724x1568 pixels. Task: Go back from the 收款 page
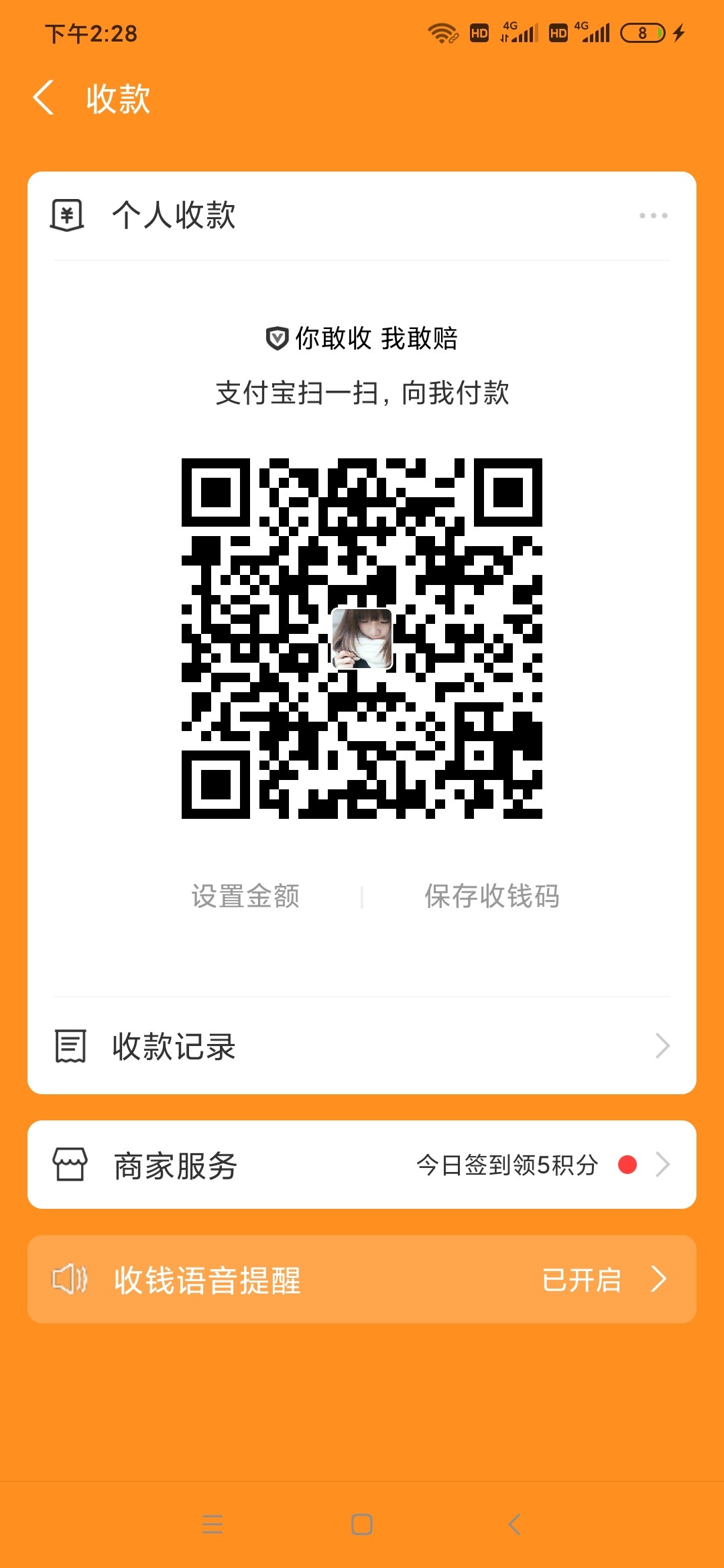44,98
